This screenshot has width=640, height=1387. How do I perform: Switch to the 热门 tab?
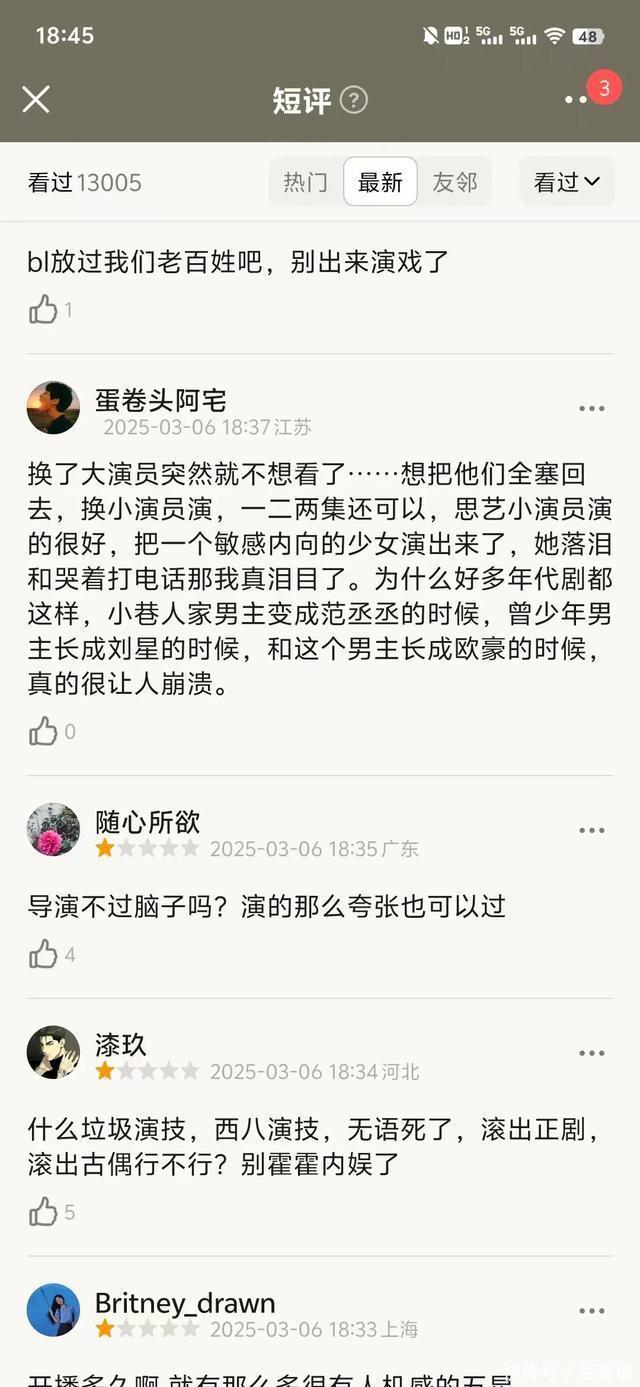coord(305,182)
